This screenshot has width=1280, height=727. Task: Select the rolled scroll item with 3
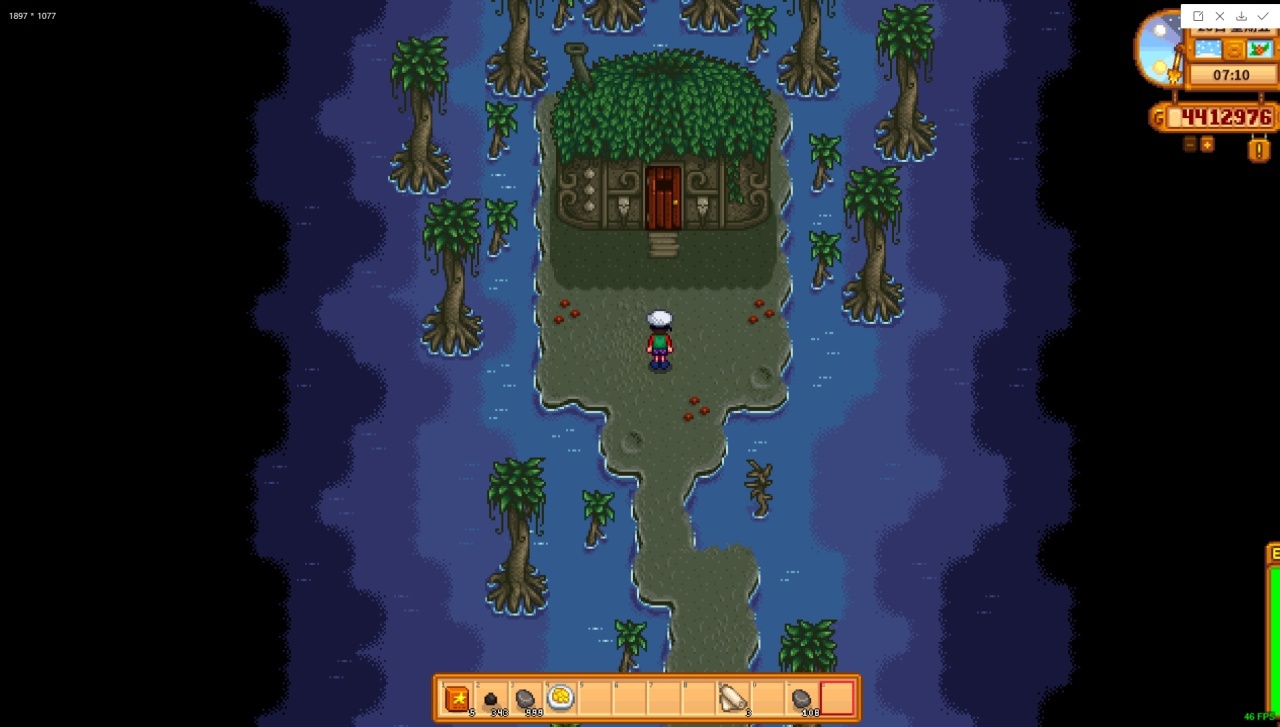pyautogui.click(x=733, y=698)
